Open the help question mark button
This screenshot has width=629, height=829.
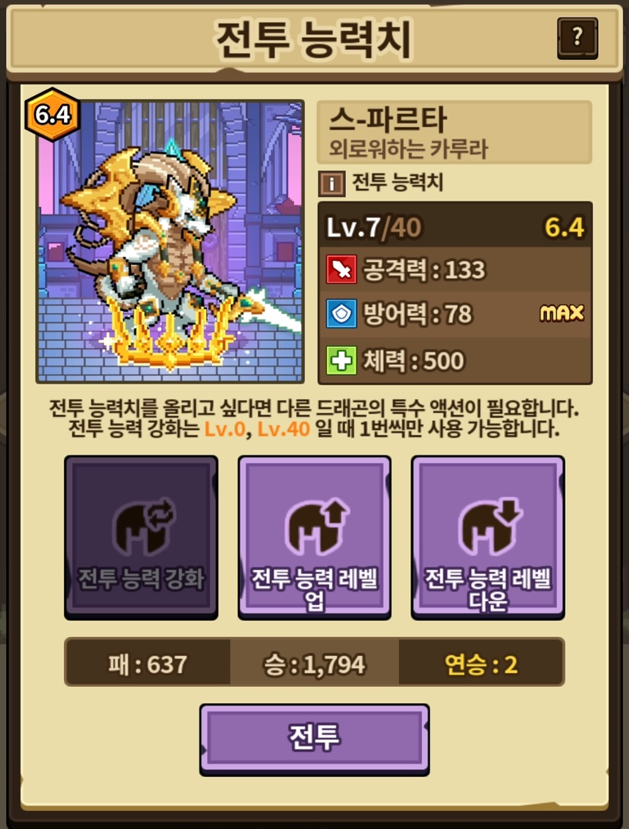click(x=578, y=38)
